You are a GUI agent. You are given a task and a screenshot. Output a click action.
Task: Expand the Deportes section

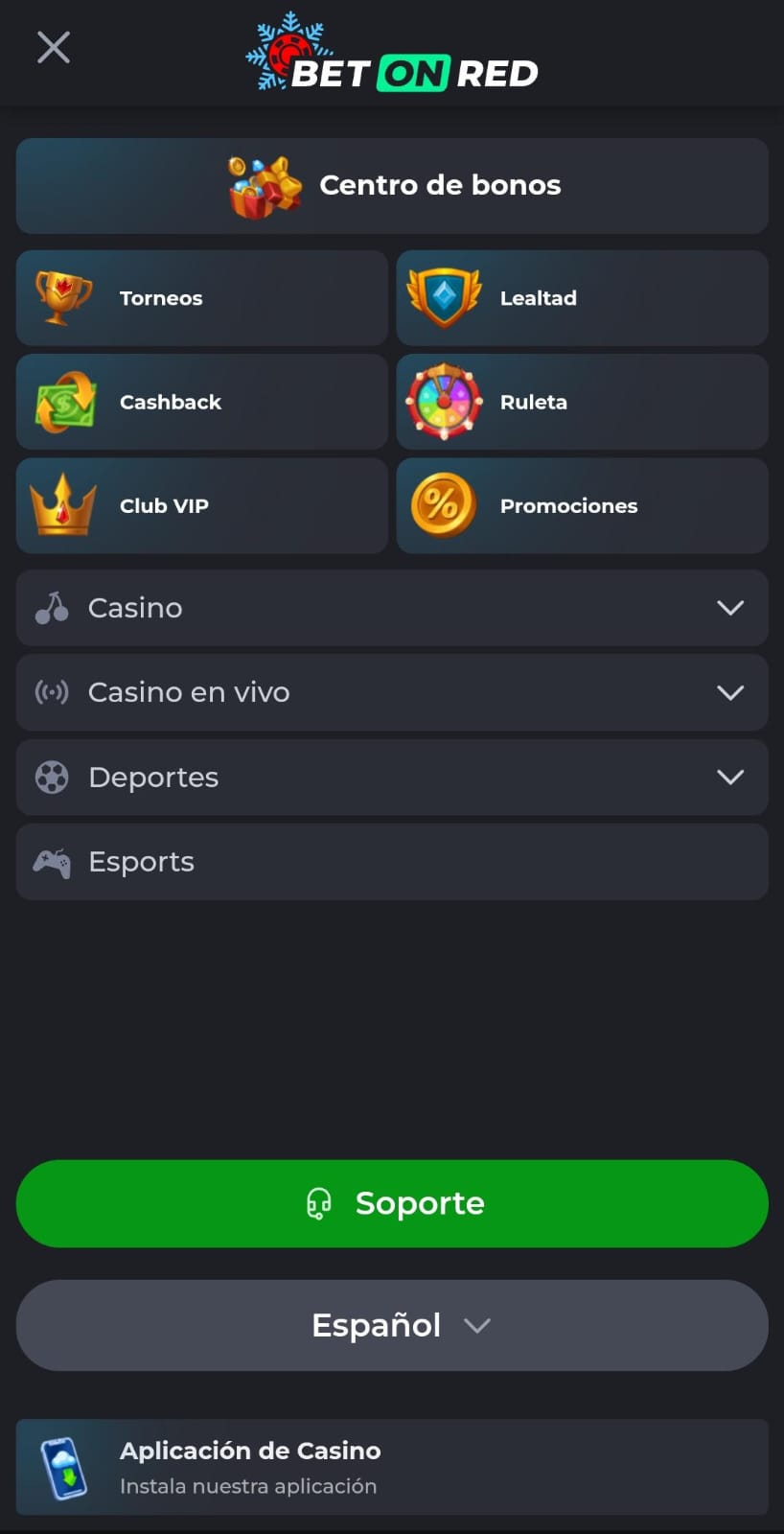click(x=392, y=777)
